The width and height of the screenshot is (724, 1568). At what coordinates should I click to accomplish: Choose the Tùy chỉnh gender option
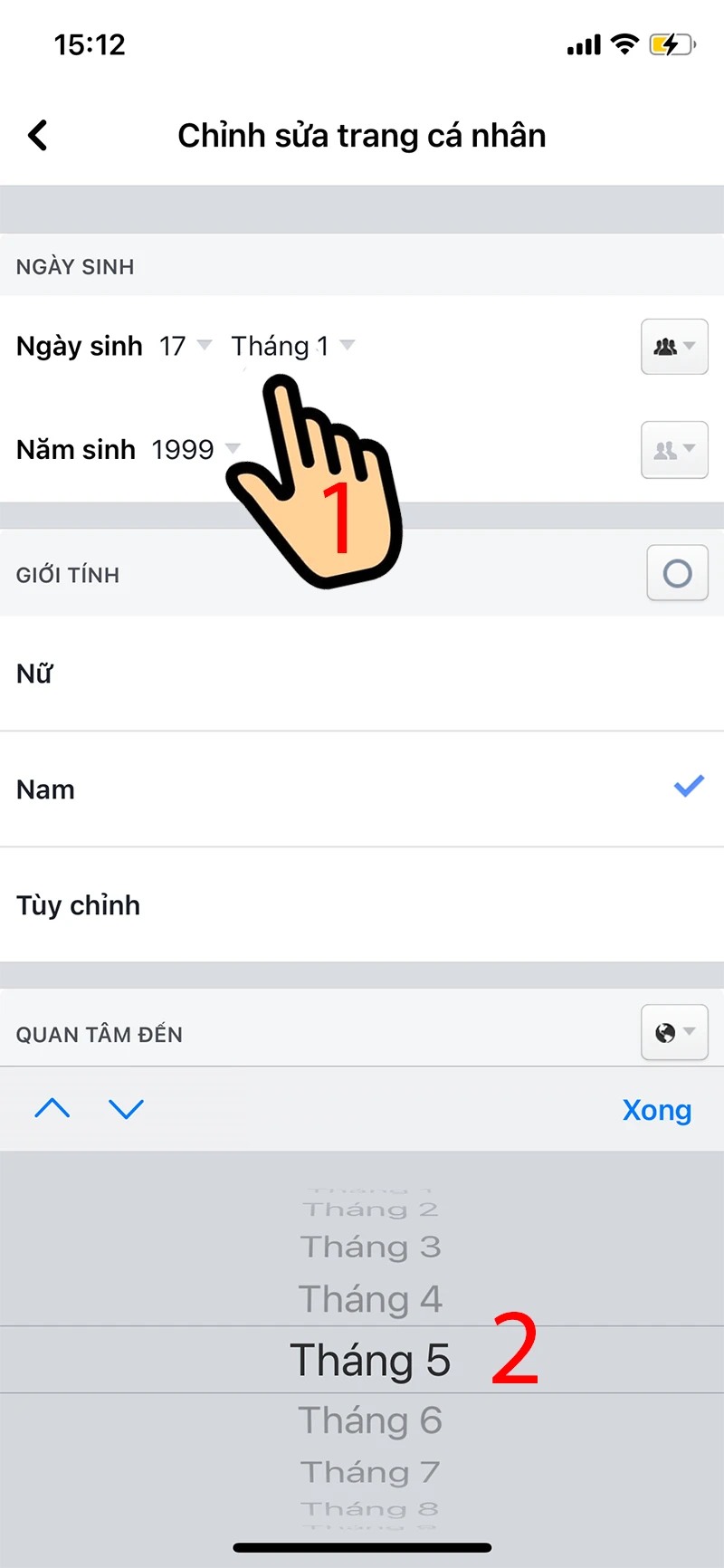pyautogui.click(x=78, y=904)
